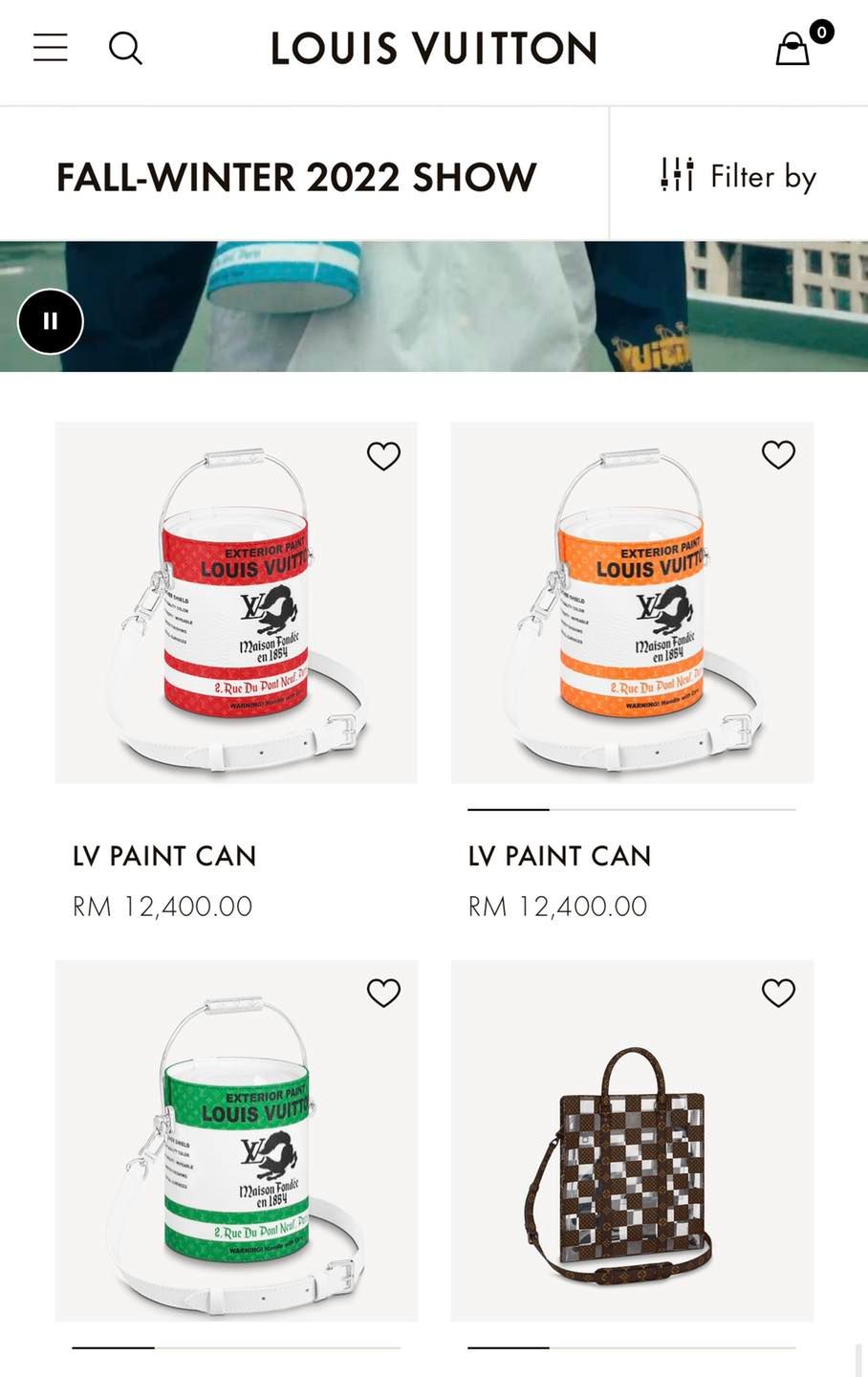The height and width of the screenshot is (1377, 868).
Task: Click the heart icon on the orange LV Paint Can
Action: click(x=777, y=456)
